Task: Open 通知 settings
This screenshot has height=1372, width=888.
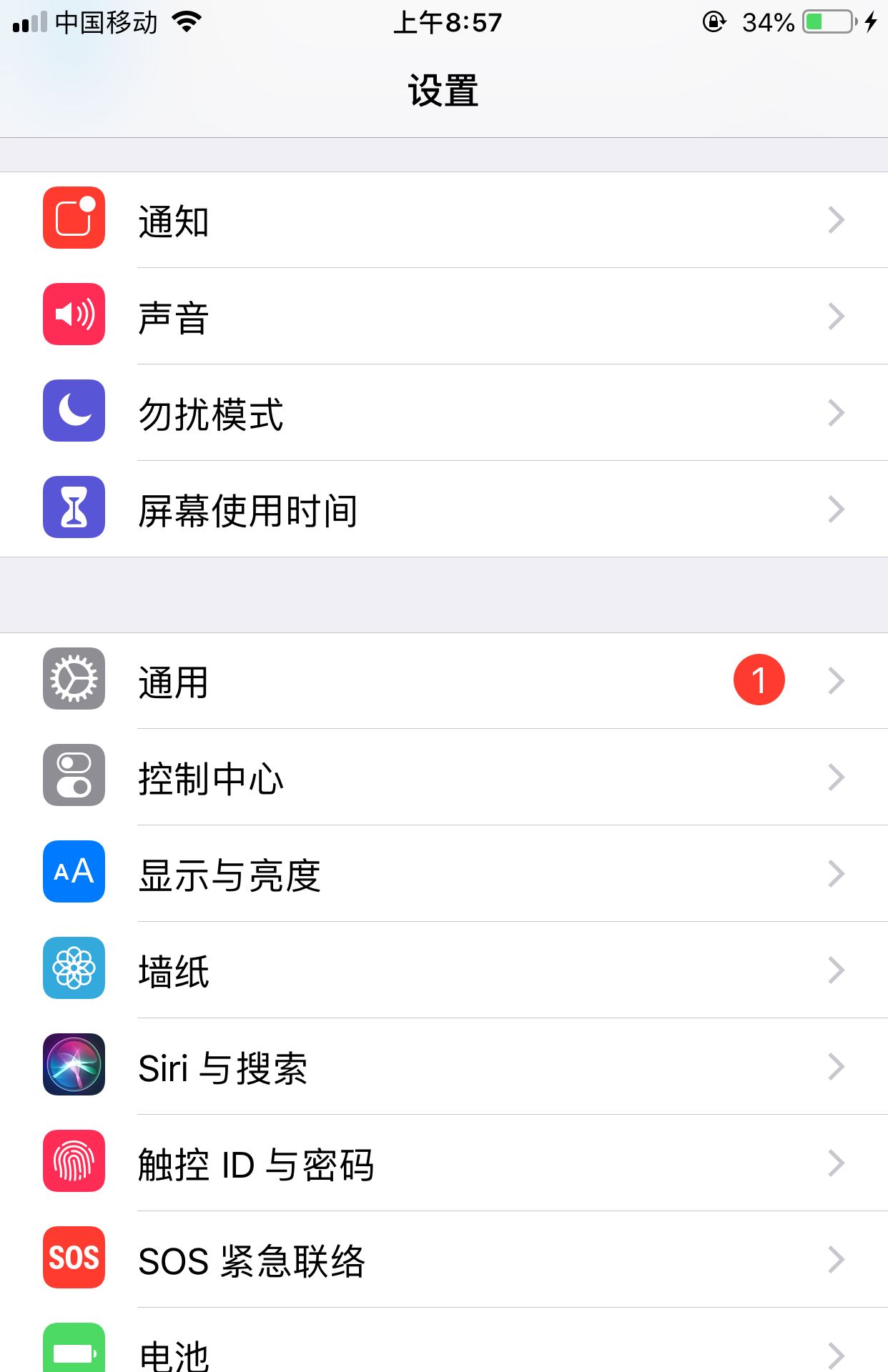Action: 443,220
